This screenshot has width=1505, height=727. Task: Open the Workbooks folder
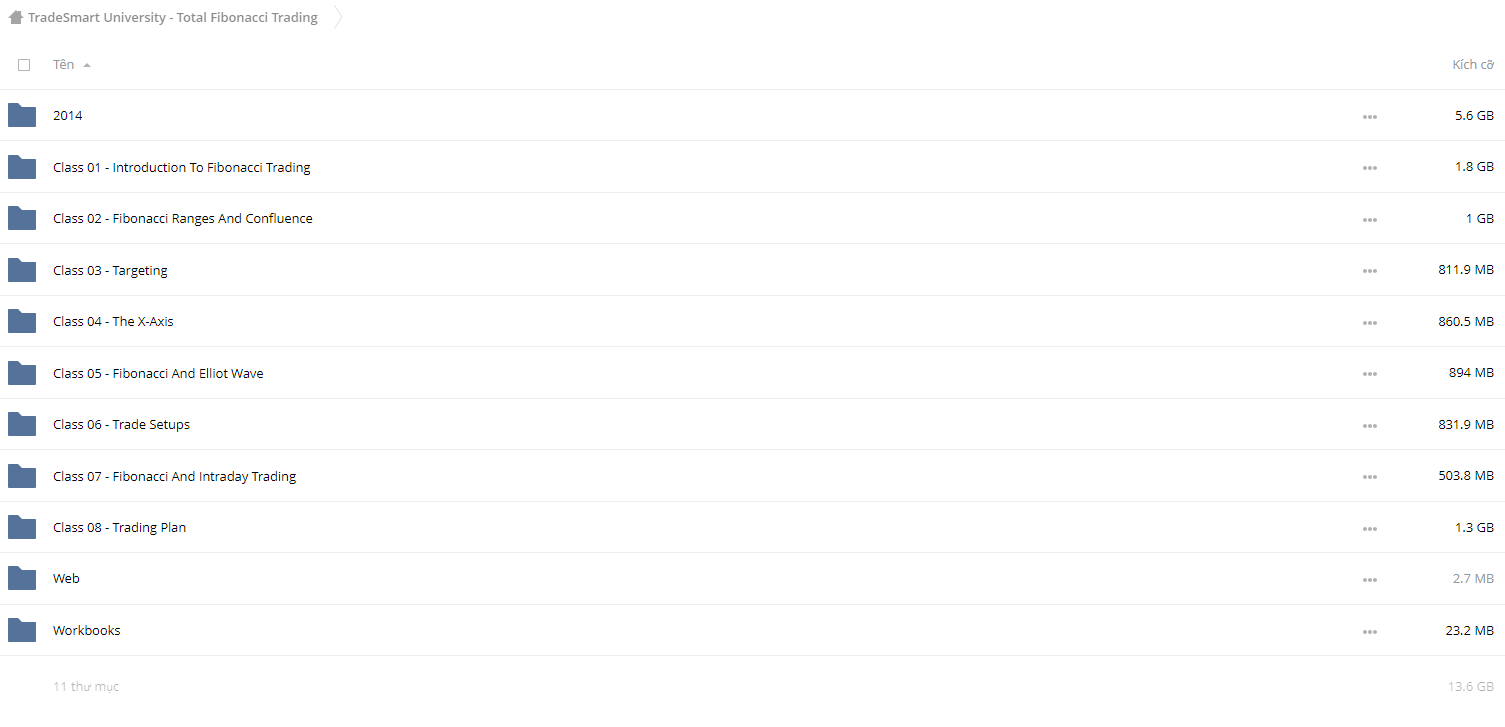click(x=86, y=631)
